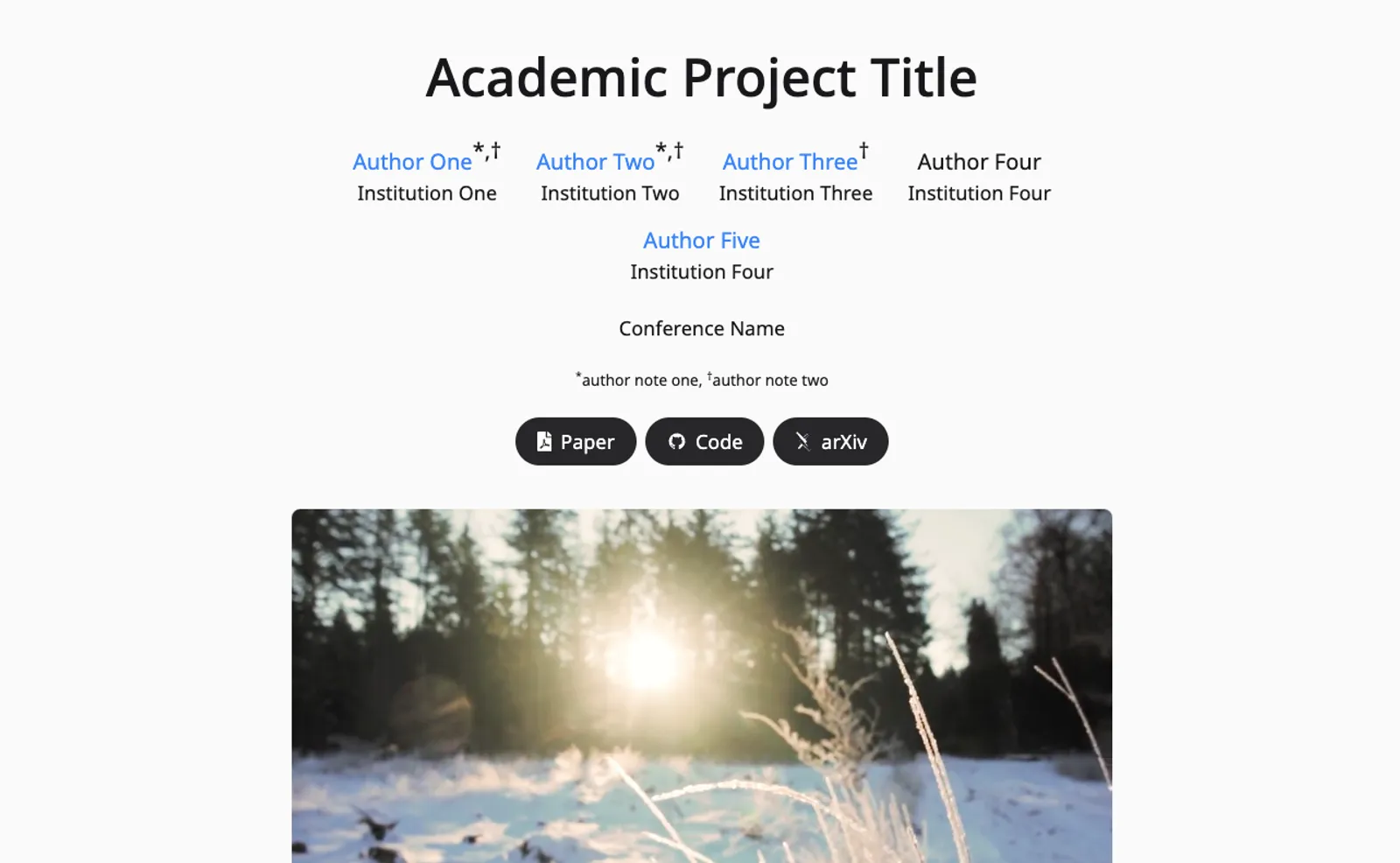Follow the Author Three link
This screenshot has height=863, width=1400.
pos(789,162)
